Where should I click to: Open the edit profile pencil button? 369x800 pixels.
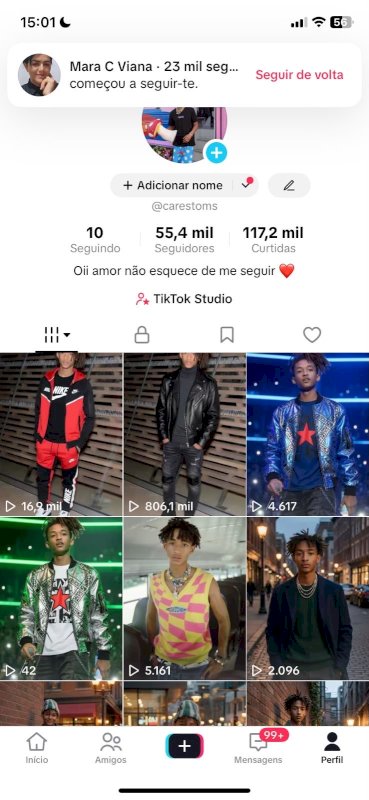click(x=289, y=185)
